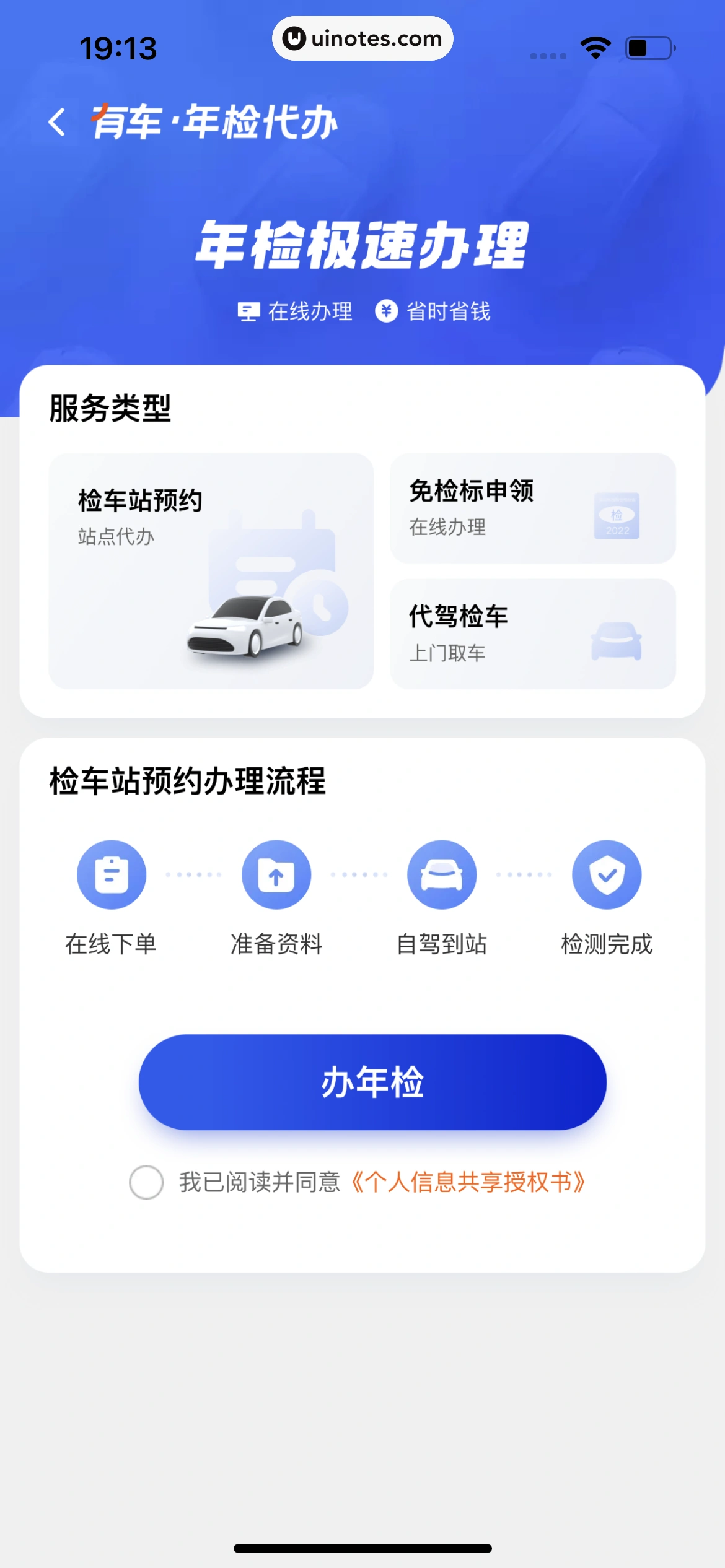Check the 我已阅读并同意 agreement circle

[x=146, y=1182]
